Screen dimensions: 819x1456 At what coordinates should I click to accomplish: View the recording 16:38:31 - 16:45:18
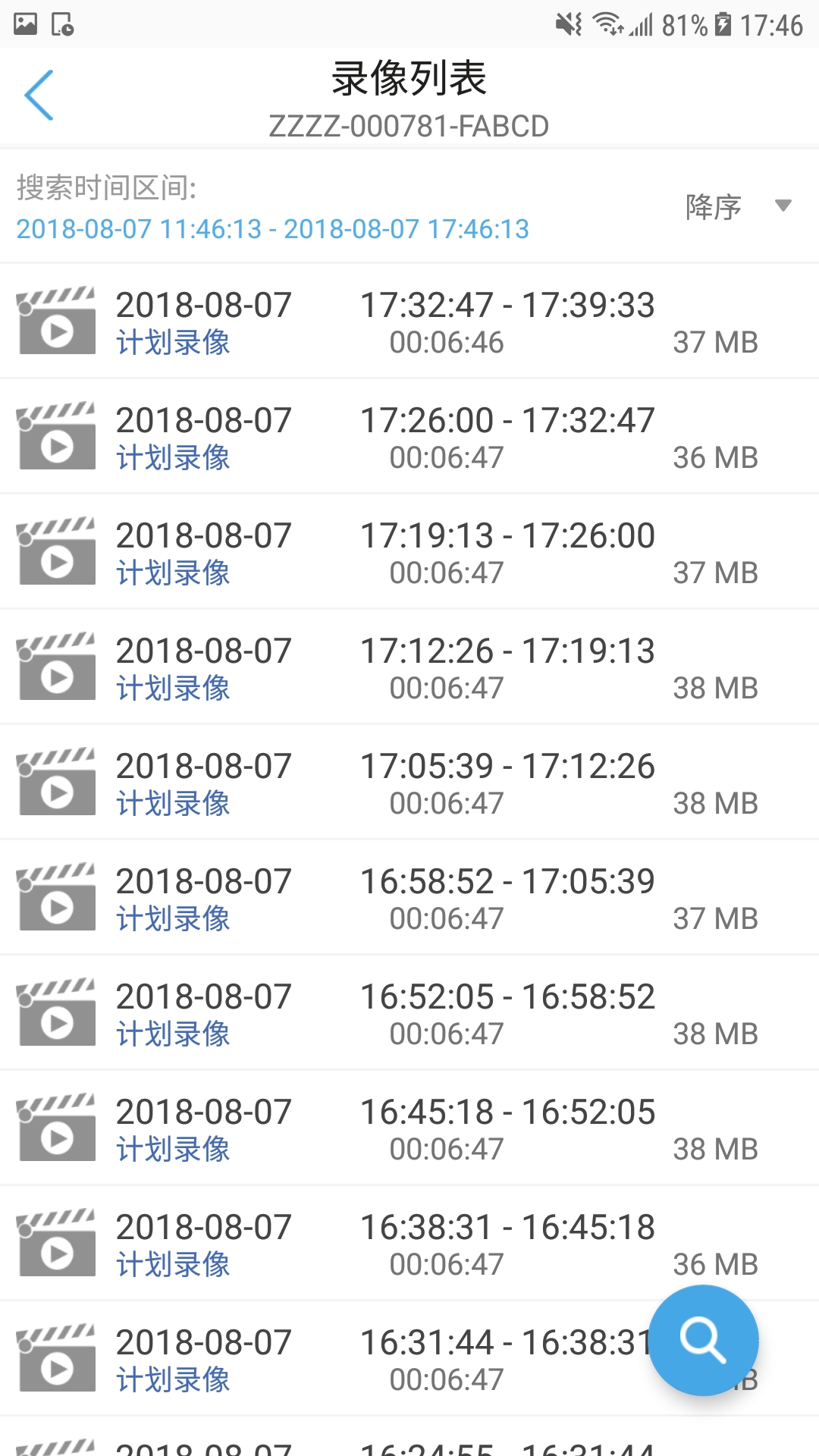[409, 1244]
